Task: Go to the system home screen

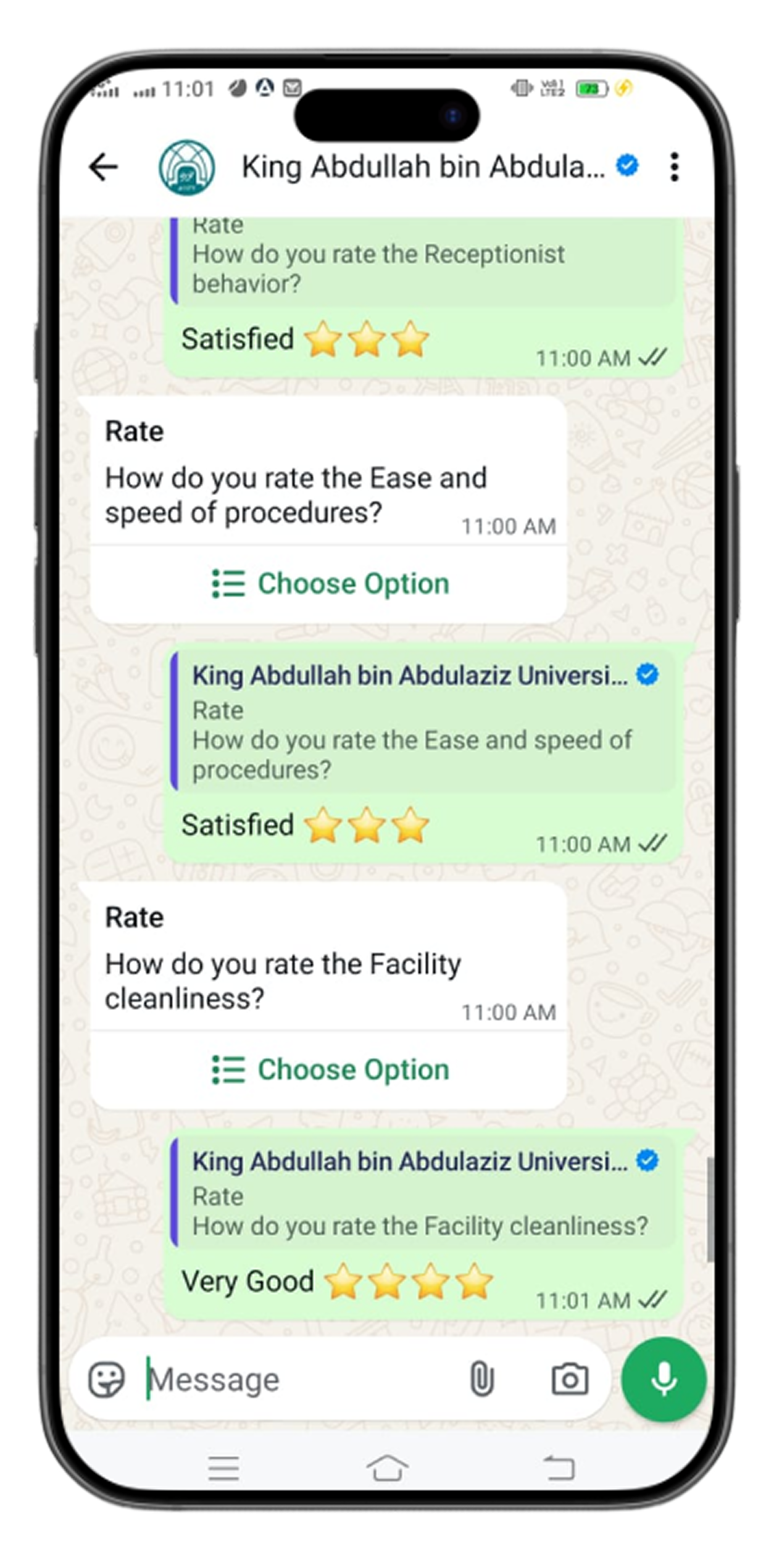Action: tap(387, 1469)
